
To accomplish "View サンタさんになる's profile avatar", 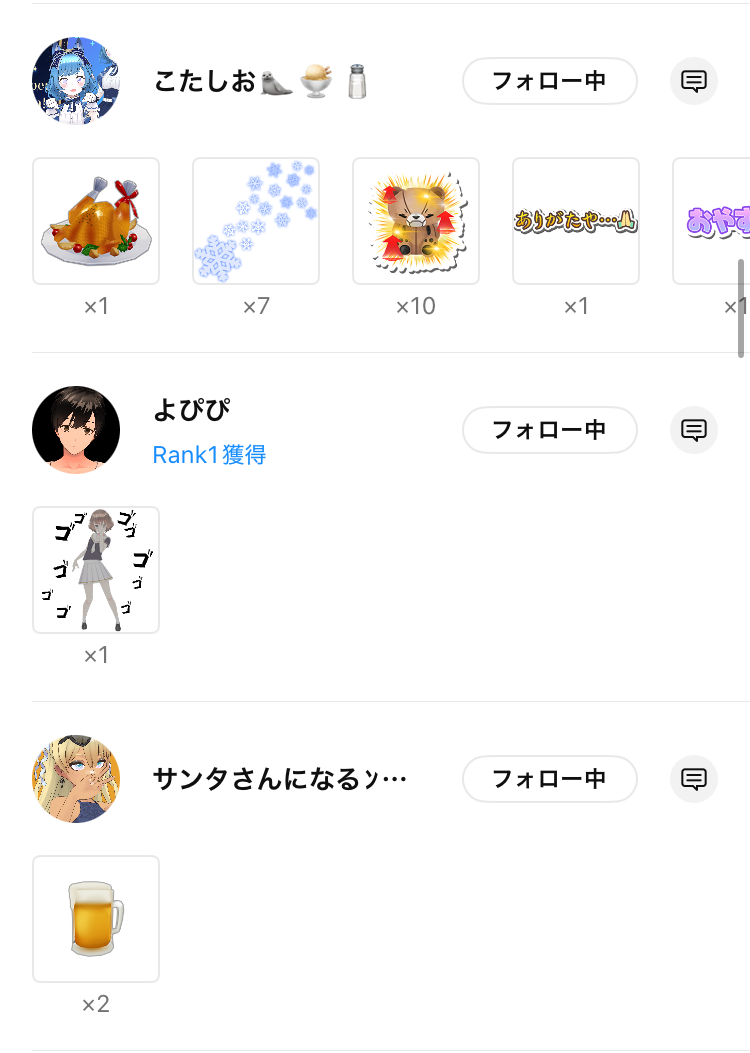I will [76, 779].
